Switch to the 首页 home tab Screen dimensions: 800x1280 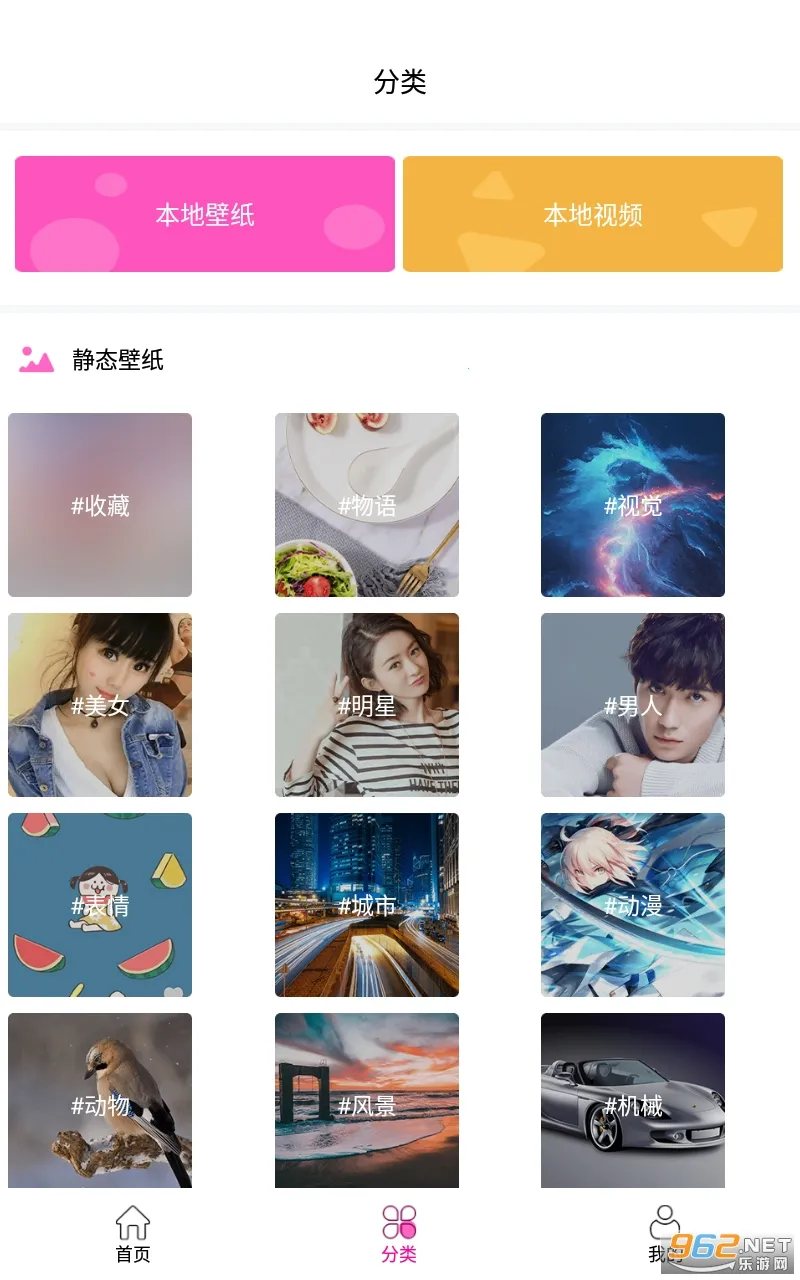133,1235
